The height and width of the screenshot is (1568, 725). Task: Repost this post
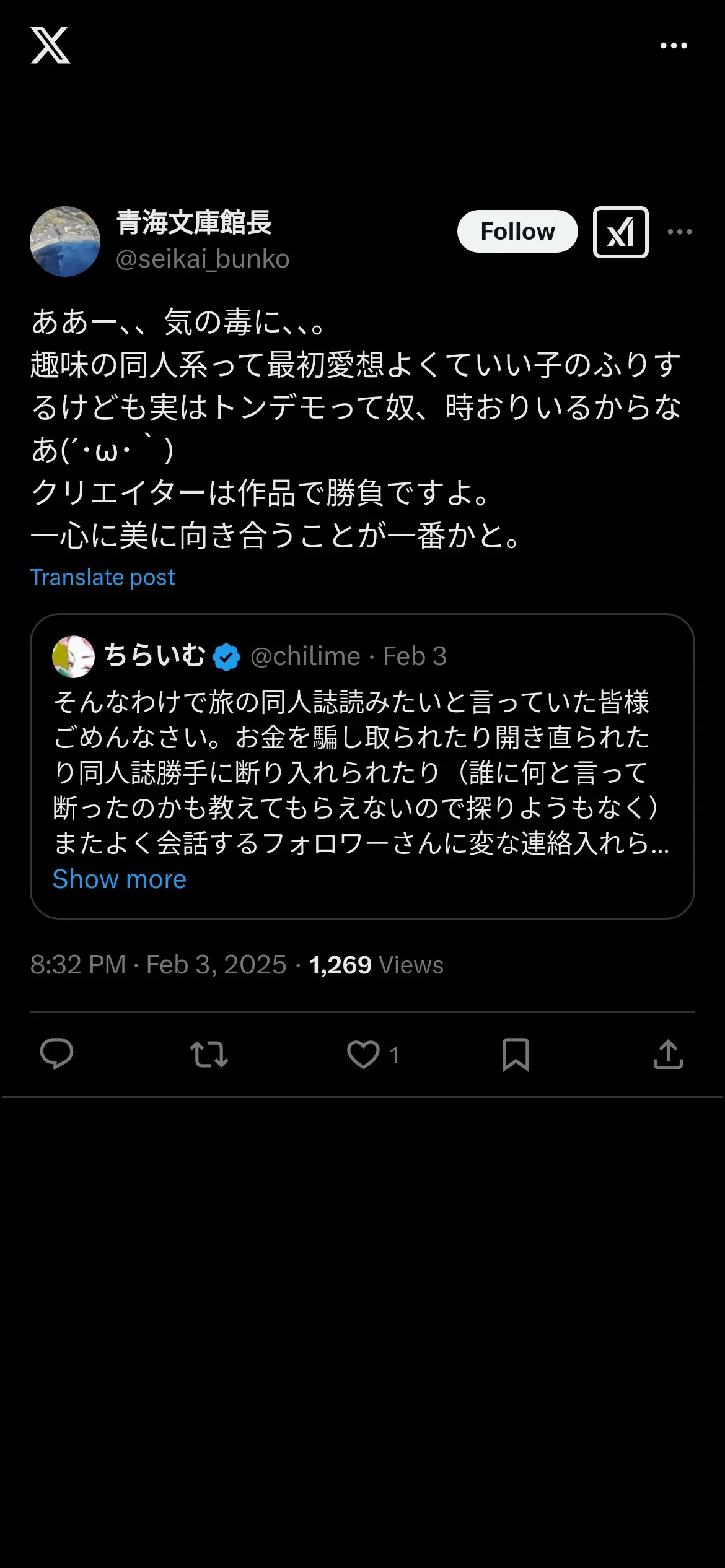coord(209,1054)
